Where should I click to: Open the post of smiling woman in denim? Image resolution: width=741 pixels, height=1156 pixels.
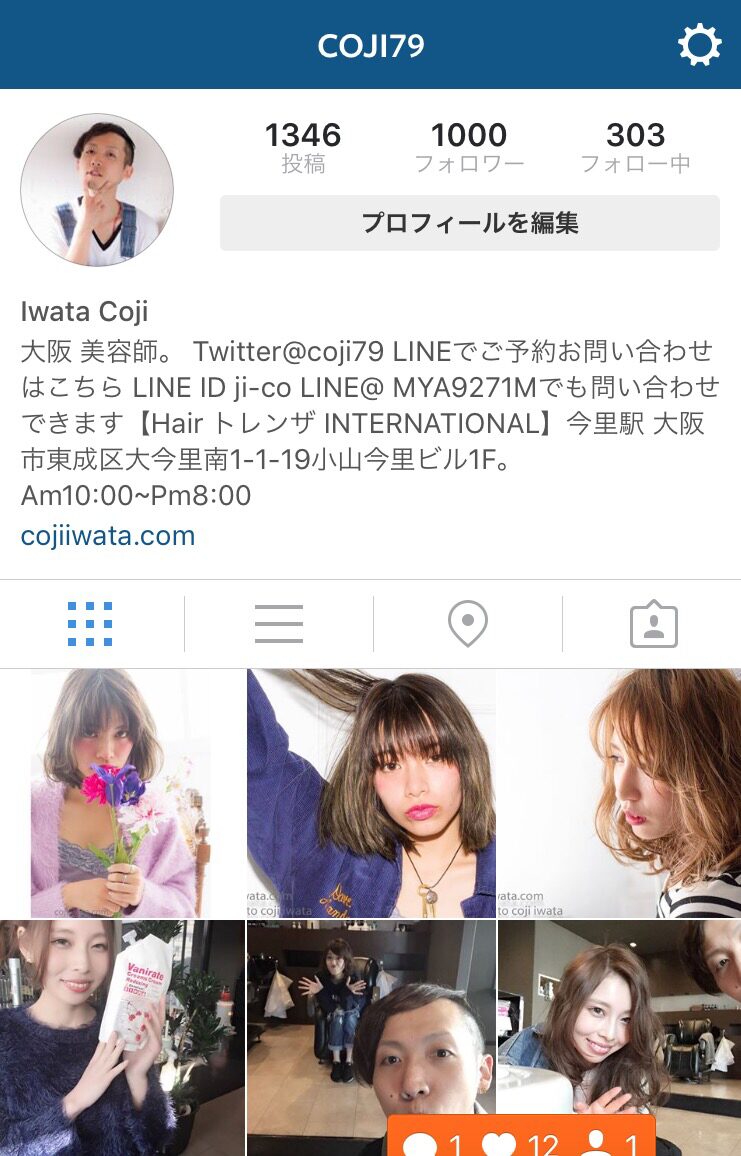[x=619, y=1010]
